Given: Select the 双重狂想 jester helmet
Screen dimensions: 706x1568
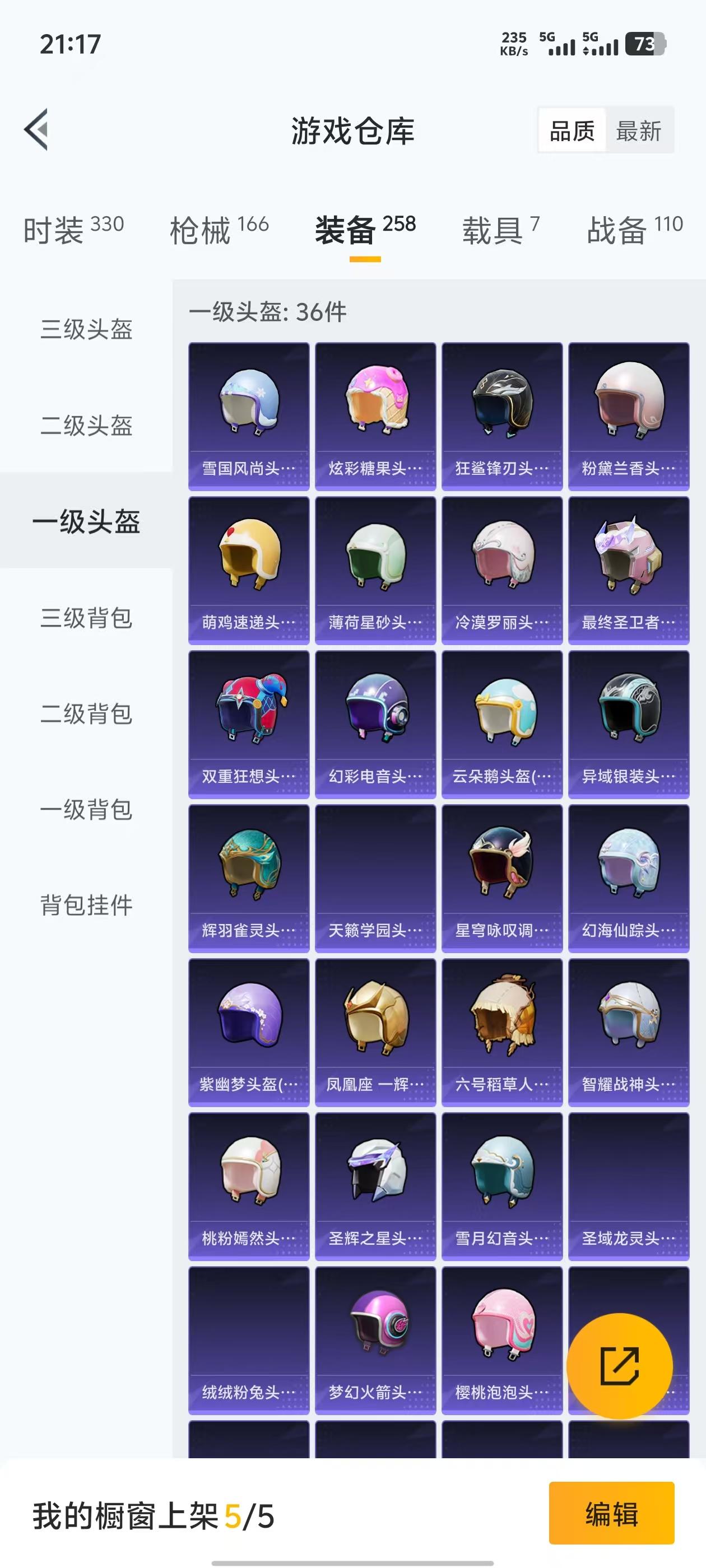Looking at the screenshot, I should pos(248,709).
